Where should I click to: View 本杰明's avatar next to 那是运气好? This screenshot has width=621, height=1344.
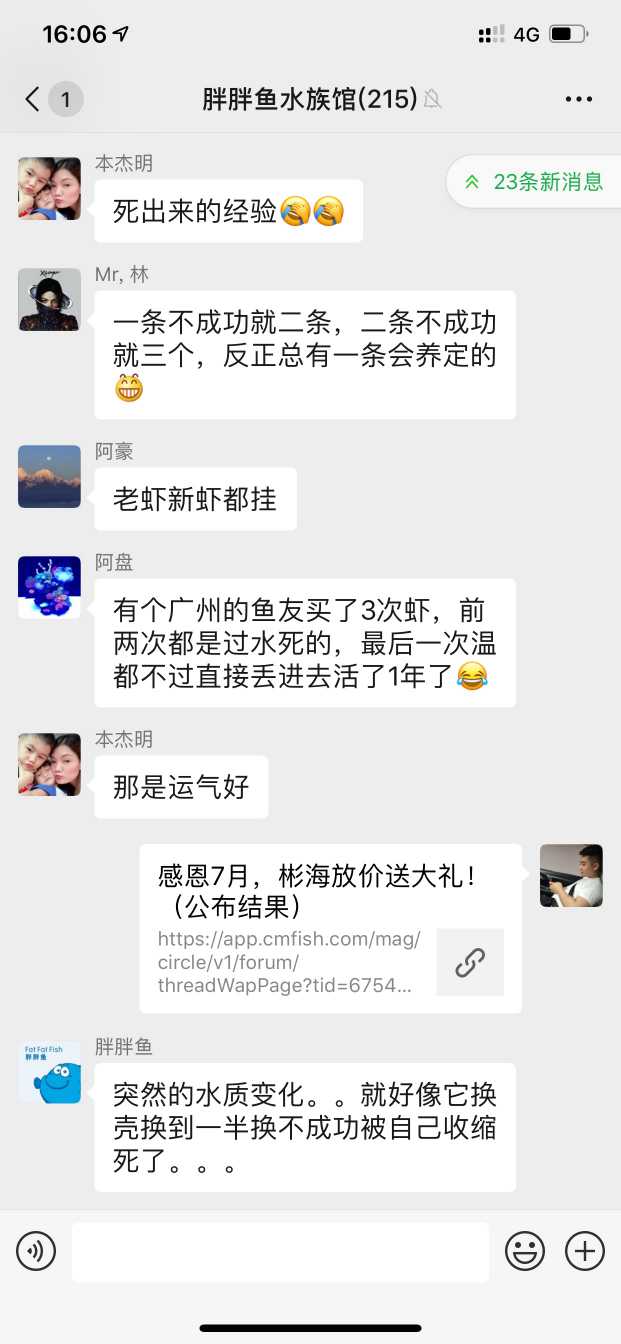click(x=50, y=764)
